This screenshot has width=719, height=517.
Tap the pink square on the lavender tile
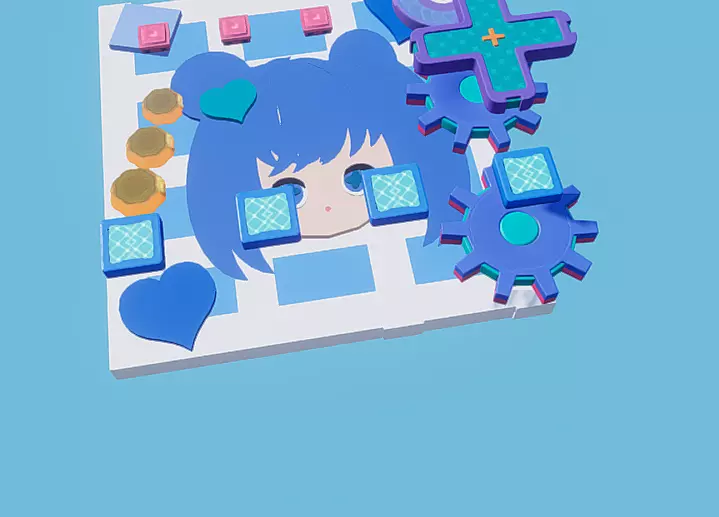[154, 37]
